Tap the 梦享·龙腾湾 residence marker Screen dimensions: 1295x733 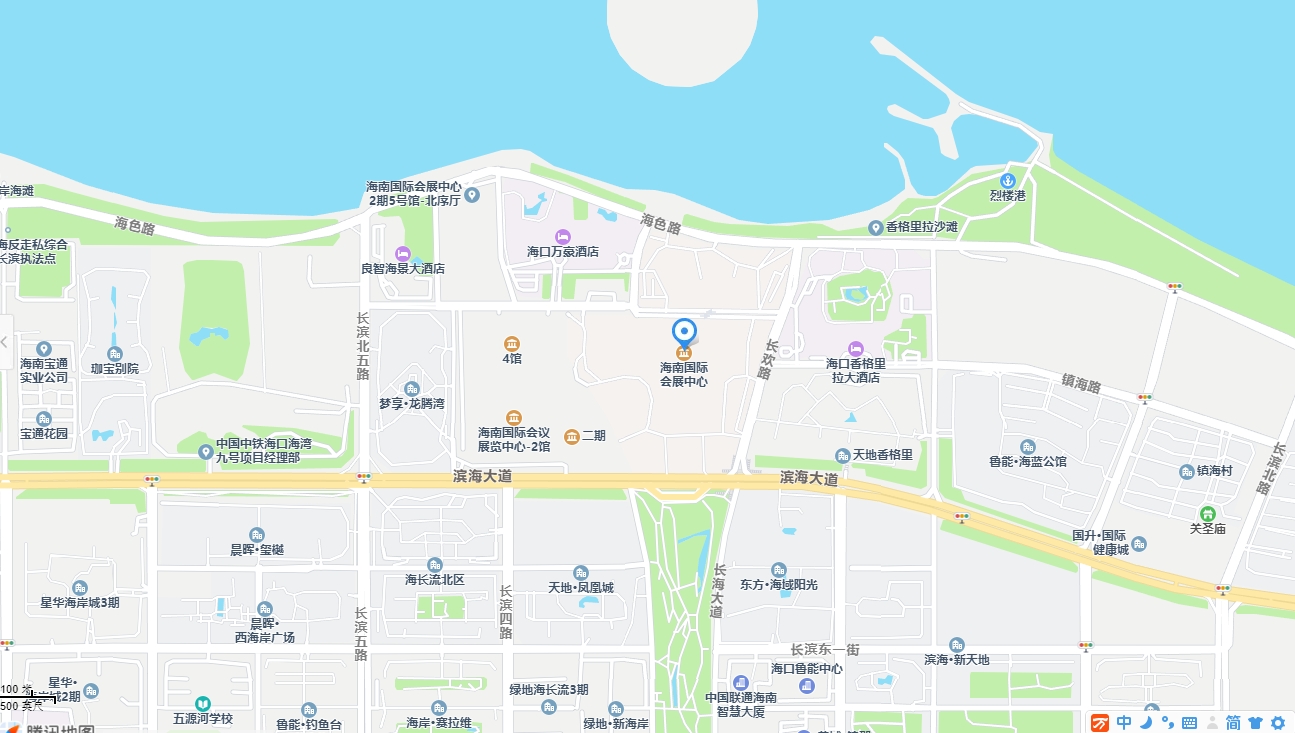[x=412, y=388]
